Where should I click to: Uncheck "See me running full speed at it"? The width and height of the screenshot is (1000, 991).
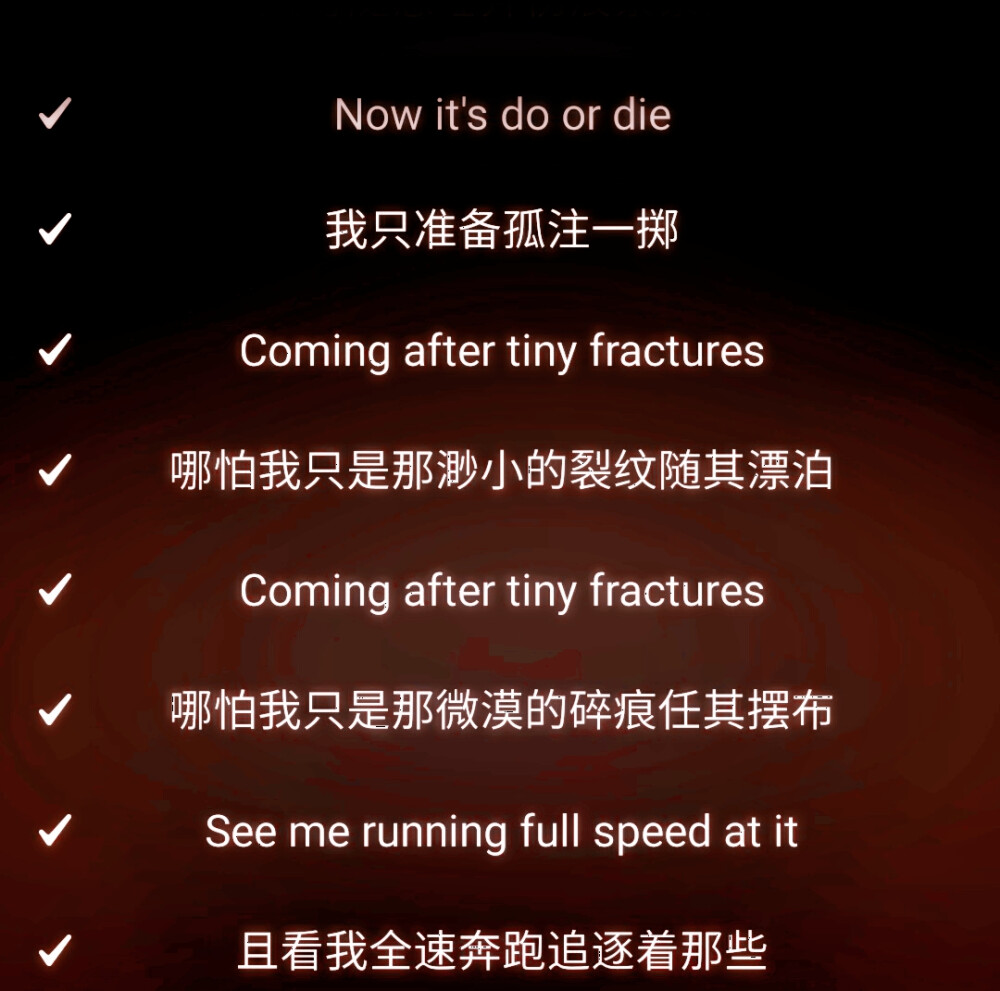click(54, 829)
